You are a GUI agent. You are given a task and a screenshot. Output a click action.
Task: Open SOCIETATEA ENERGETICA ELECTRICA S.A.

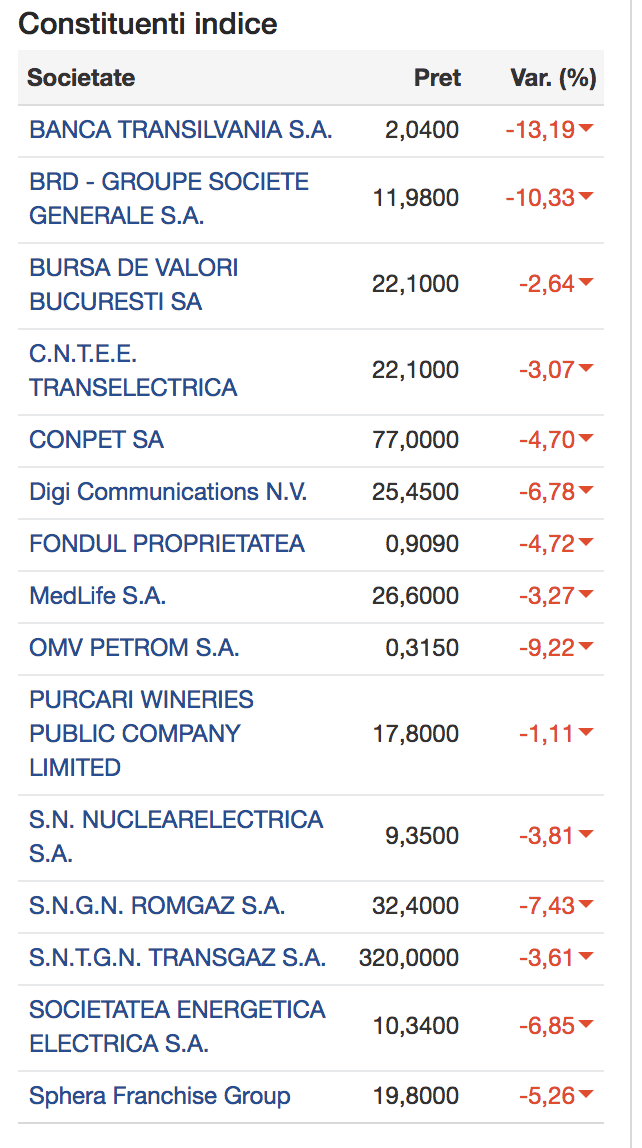(177, 1026)
